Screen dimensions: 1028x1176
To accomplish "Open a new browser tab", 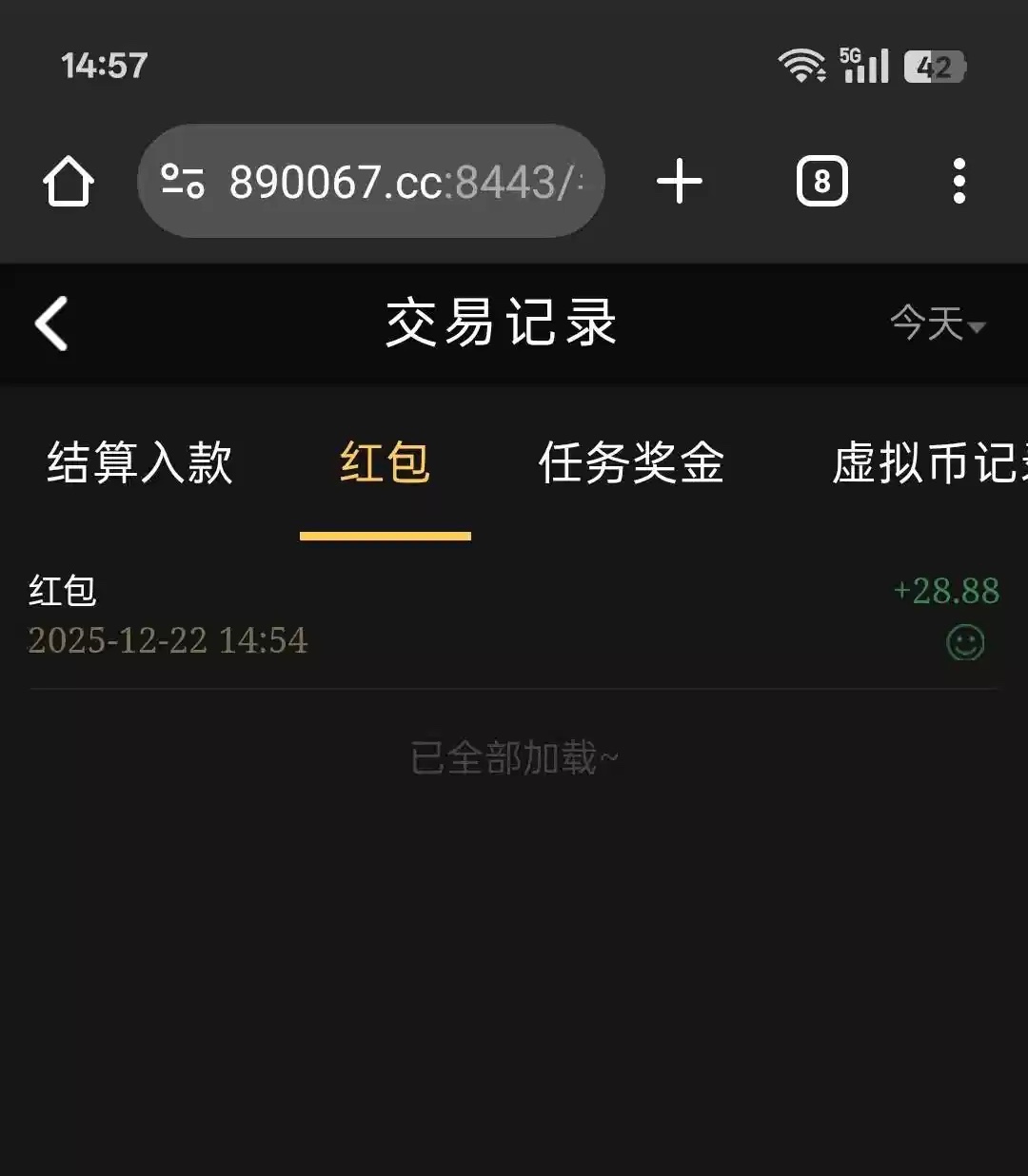I will pyautogui.click(x=680, y=181).
